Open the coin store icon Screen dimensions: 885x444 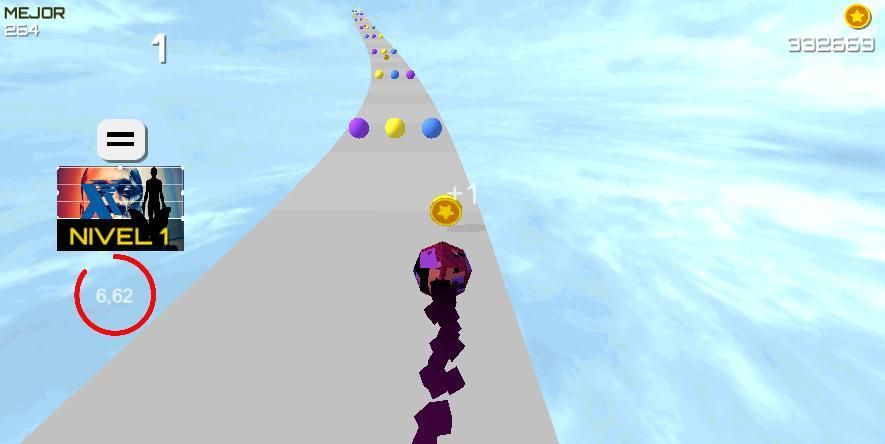(857, 16)
